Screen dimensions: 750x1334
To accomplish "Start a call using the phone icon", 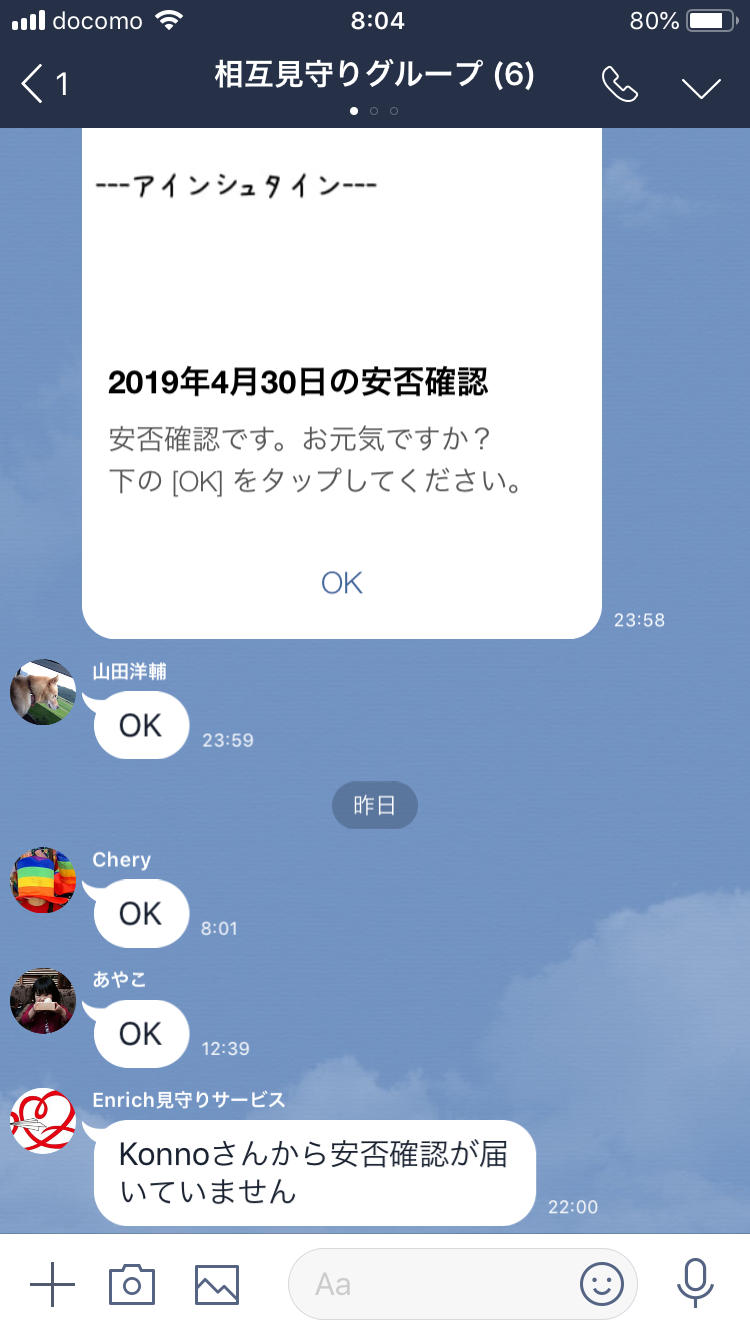I will tap(620, 86).
